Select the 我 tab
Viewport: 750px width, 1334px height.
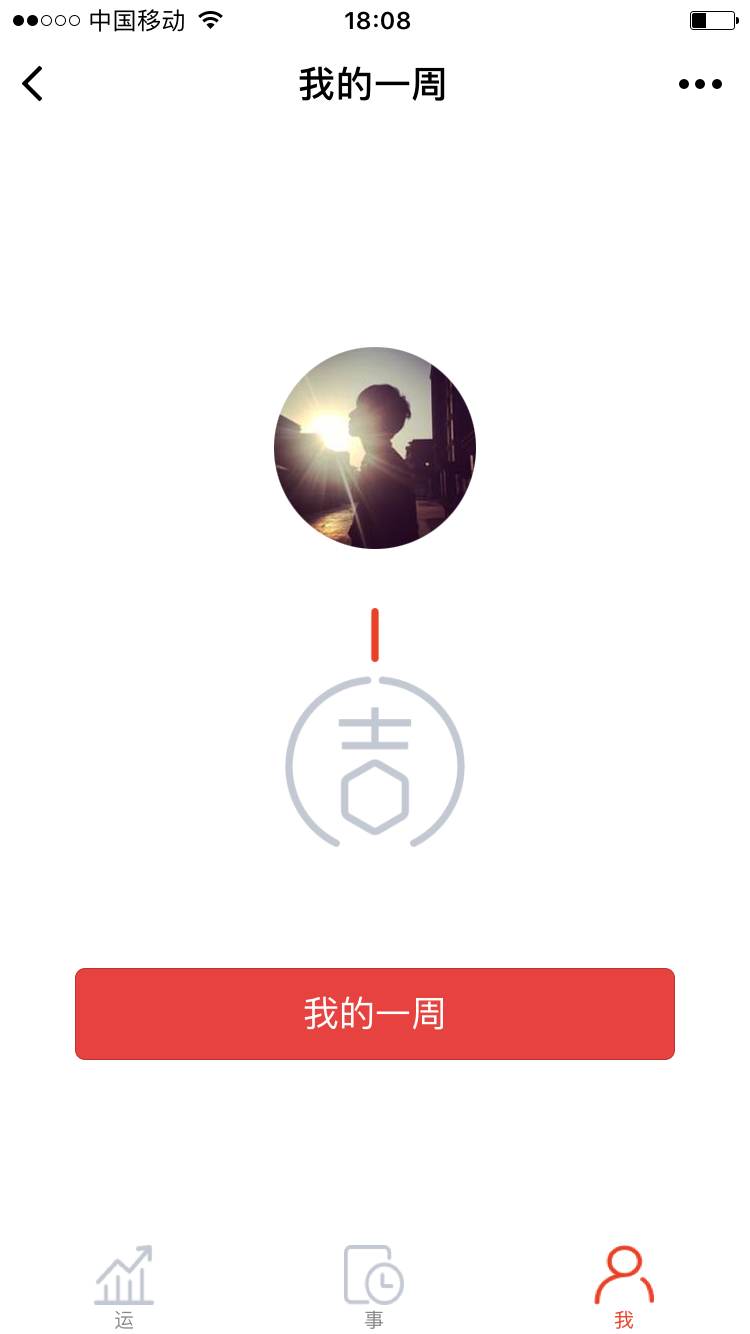[x=624, y=1286]
